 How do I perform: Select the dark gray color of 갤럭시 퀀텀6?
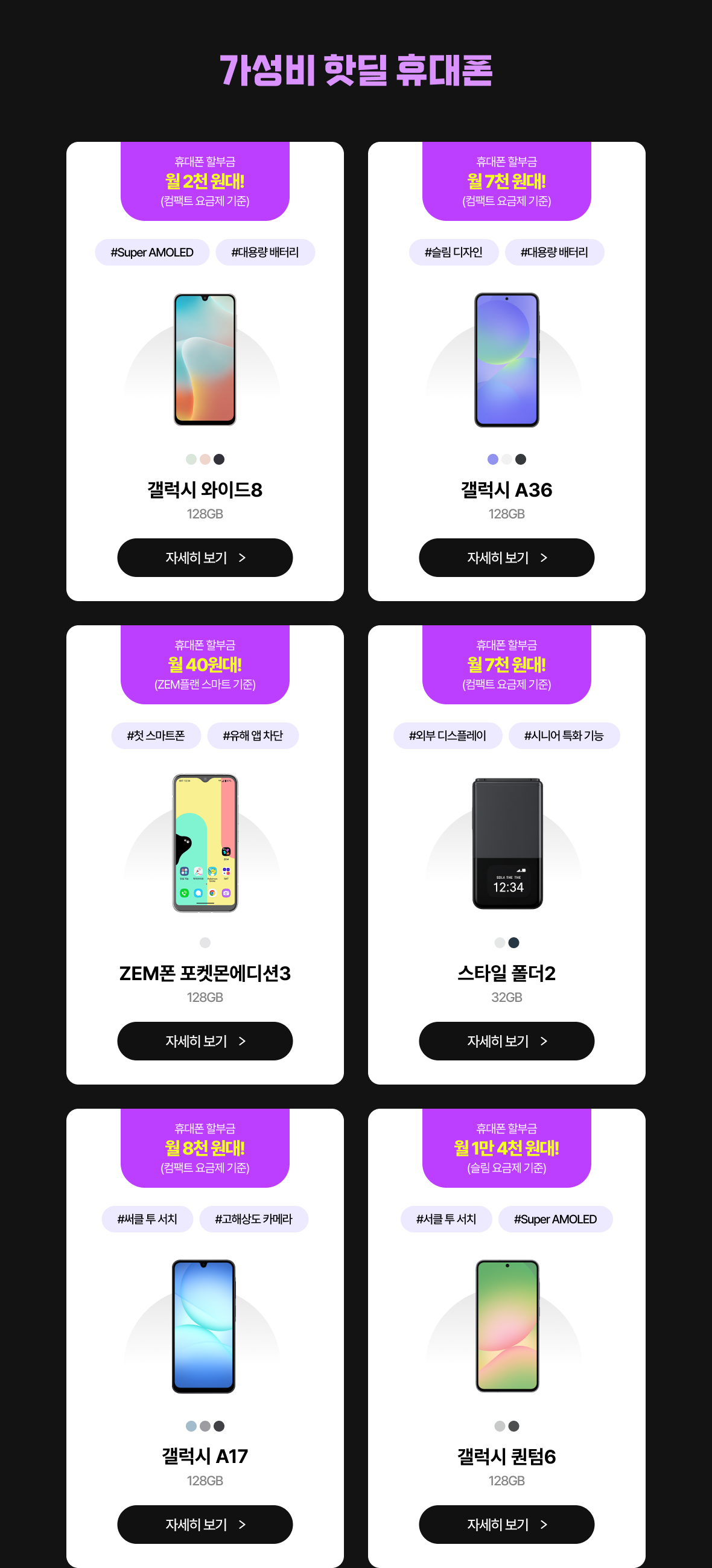[x=513, y=1426]
